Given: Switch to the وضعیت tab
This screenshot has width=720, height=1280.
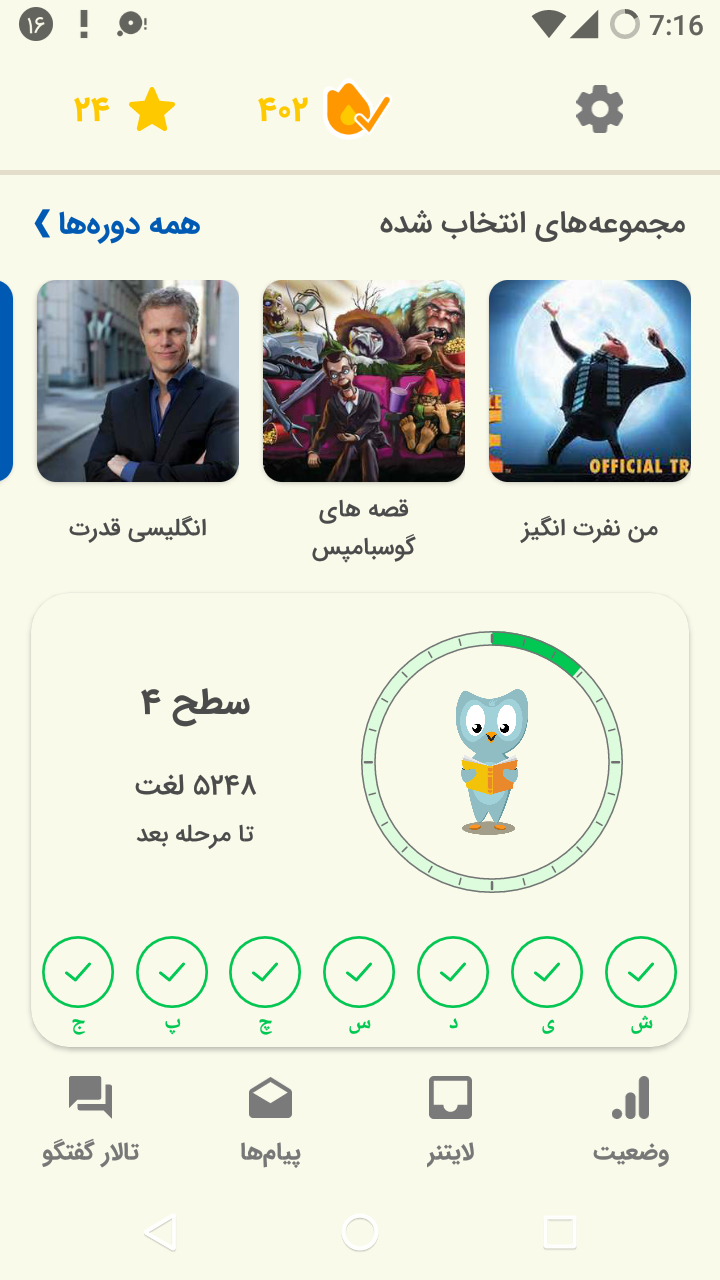Looking at the screenshot, I should coord(631,1121).
